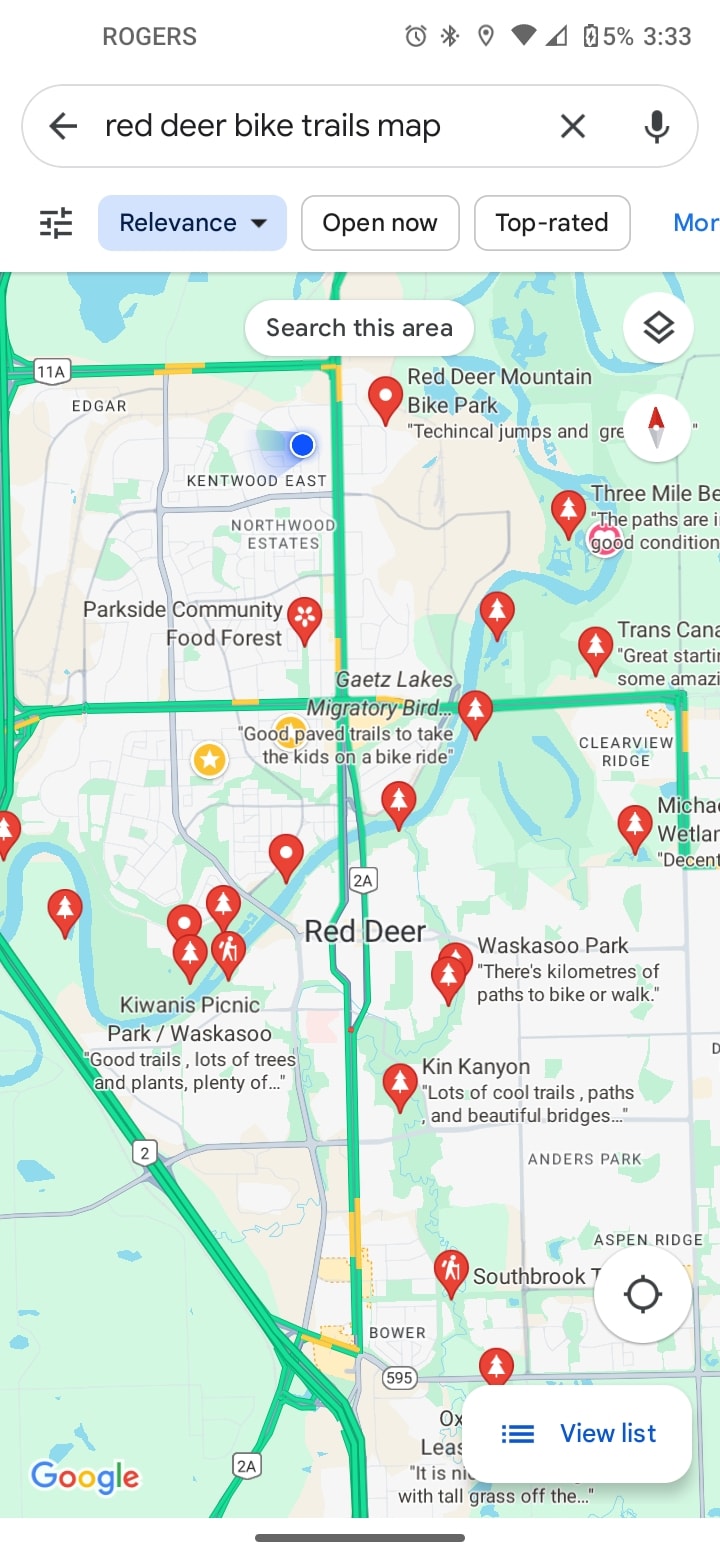Open the View list button

(578, 1433)
